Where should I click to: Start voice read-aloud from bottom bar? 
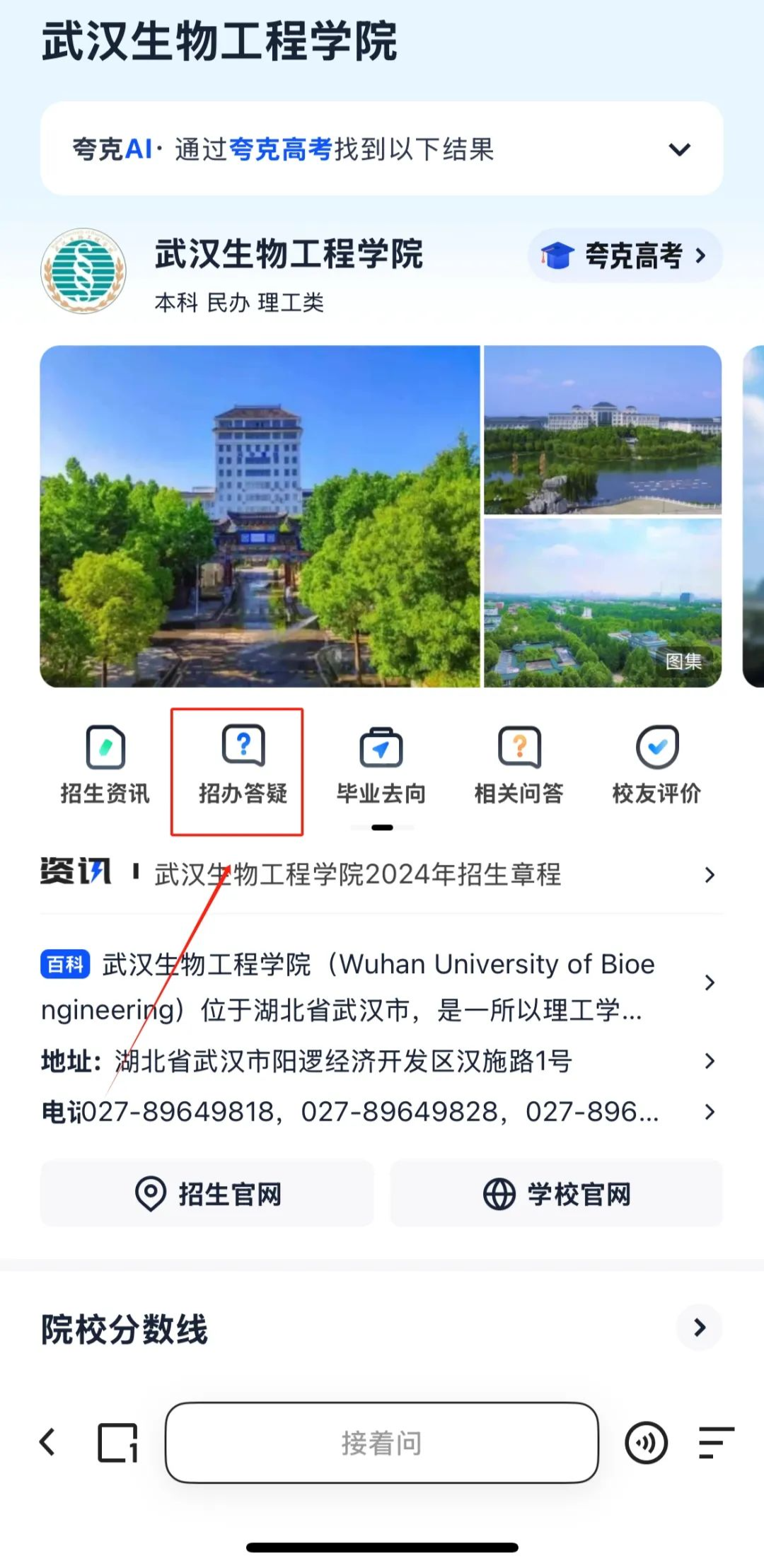646,1442
